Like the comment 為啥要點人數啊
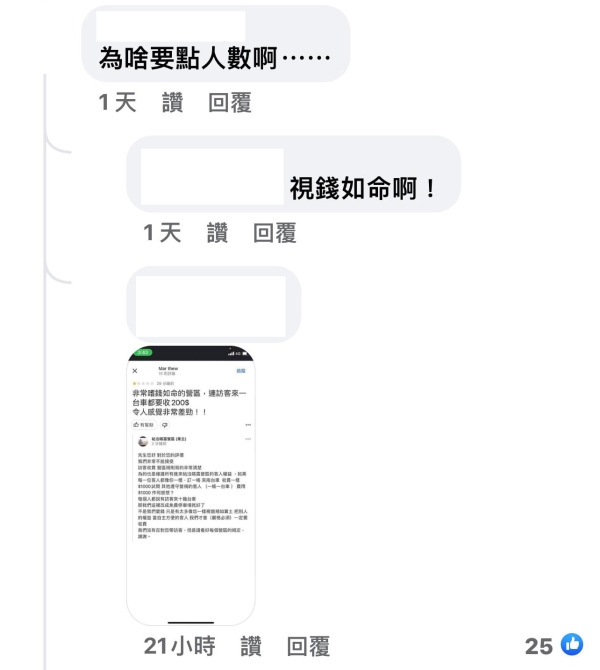 click(173, 103)
